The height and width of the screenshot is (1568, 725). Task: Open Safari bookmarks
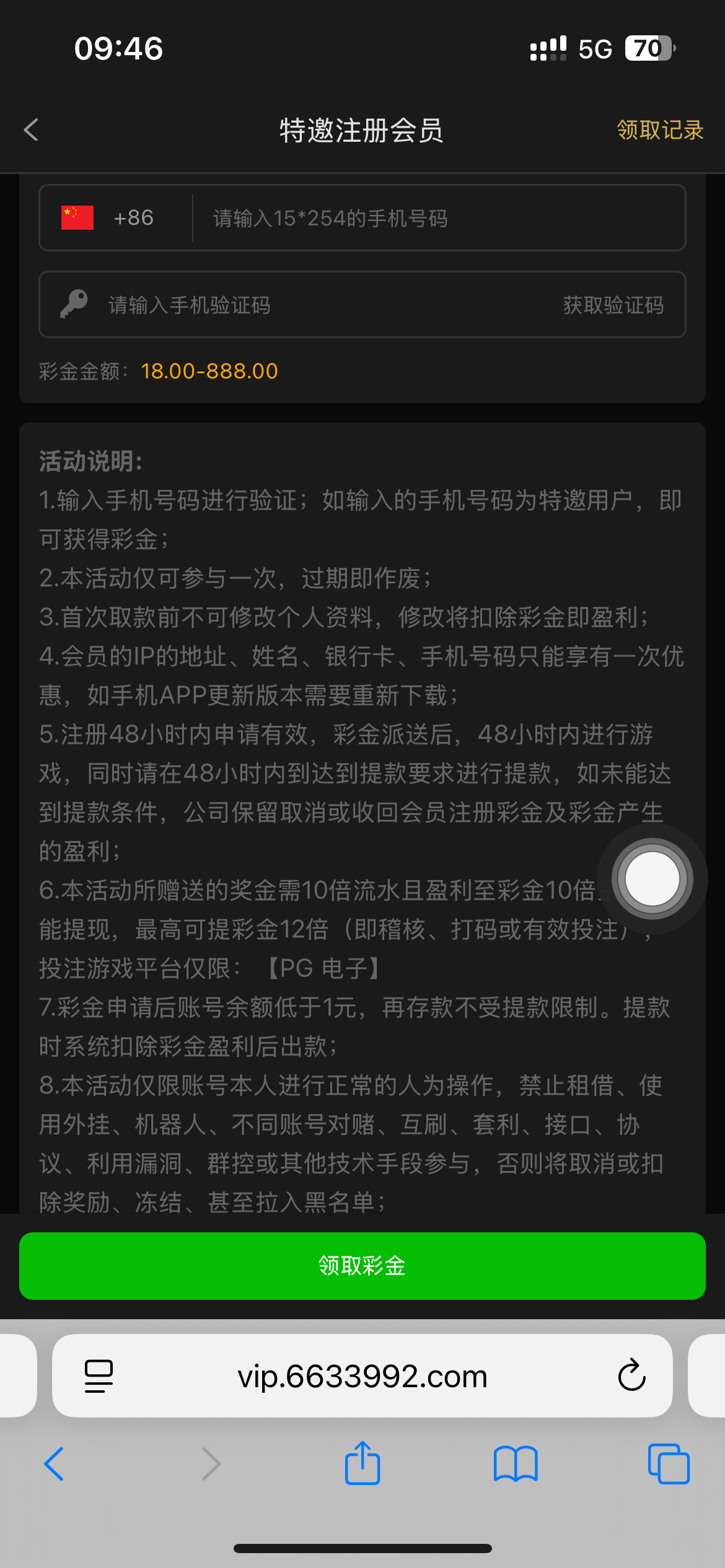pyautogui.click(x=516, y=1464)
